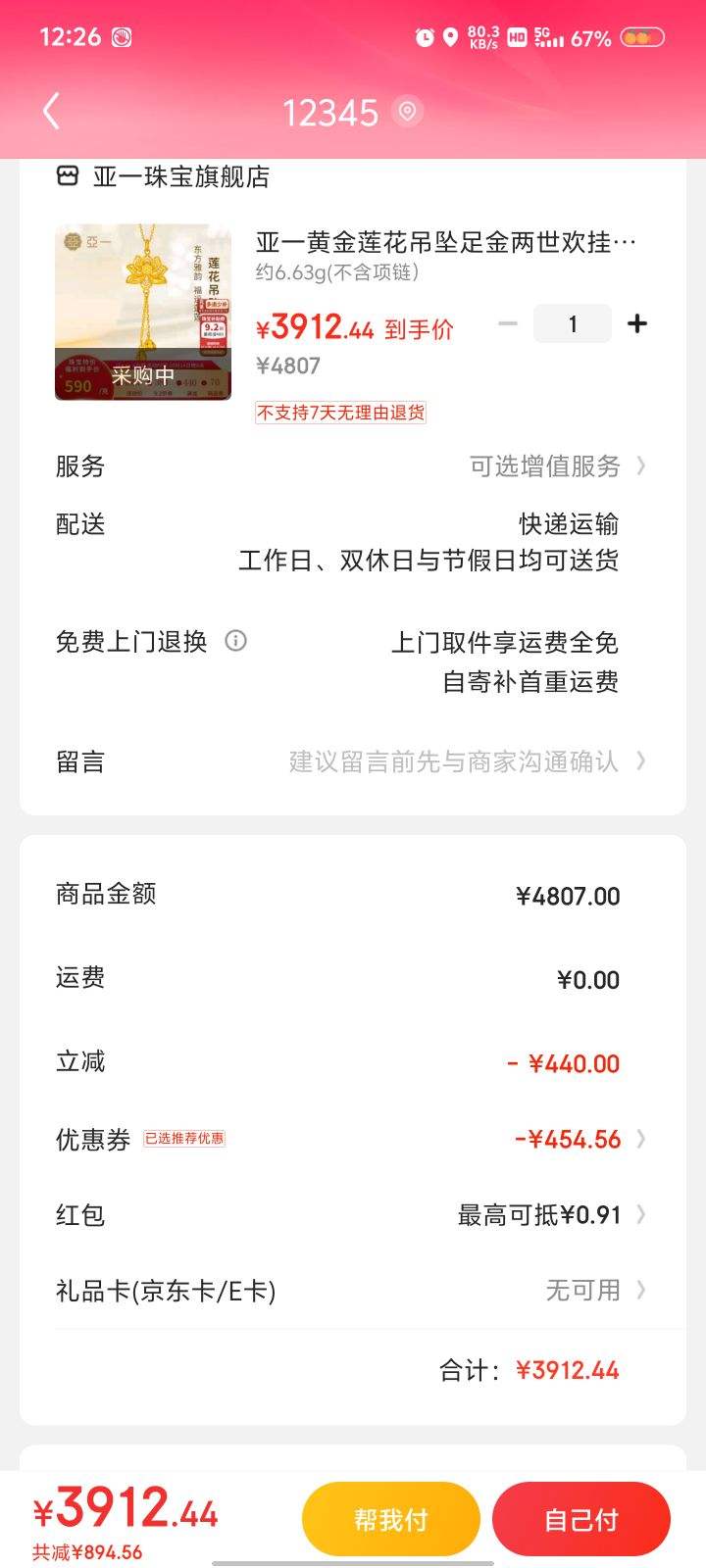Screen dimensions: 706x1568
Task: Tap the alarm clock status bar icon
Action: tap(424, 37)
